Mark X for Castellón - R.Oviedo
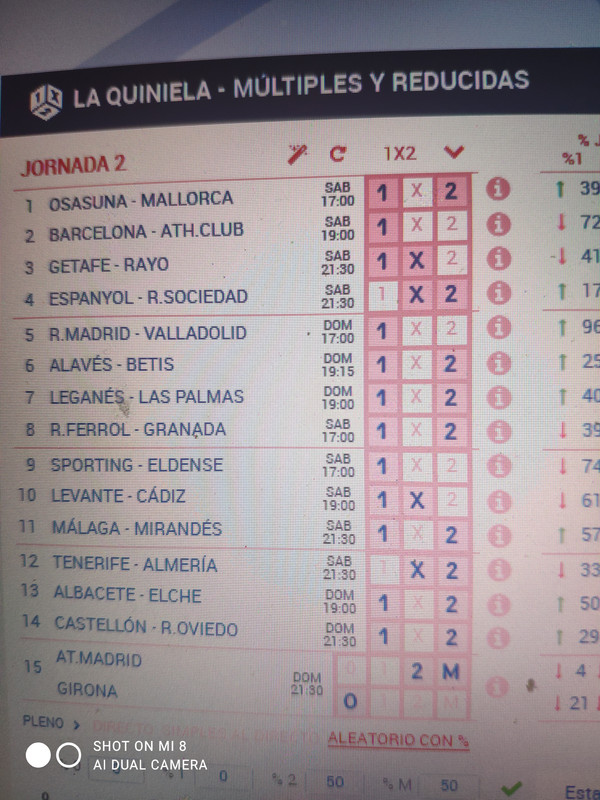This screenshot has height=800, width=600. (x=417, y=636)
